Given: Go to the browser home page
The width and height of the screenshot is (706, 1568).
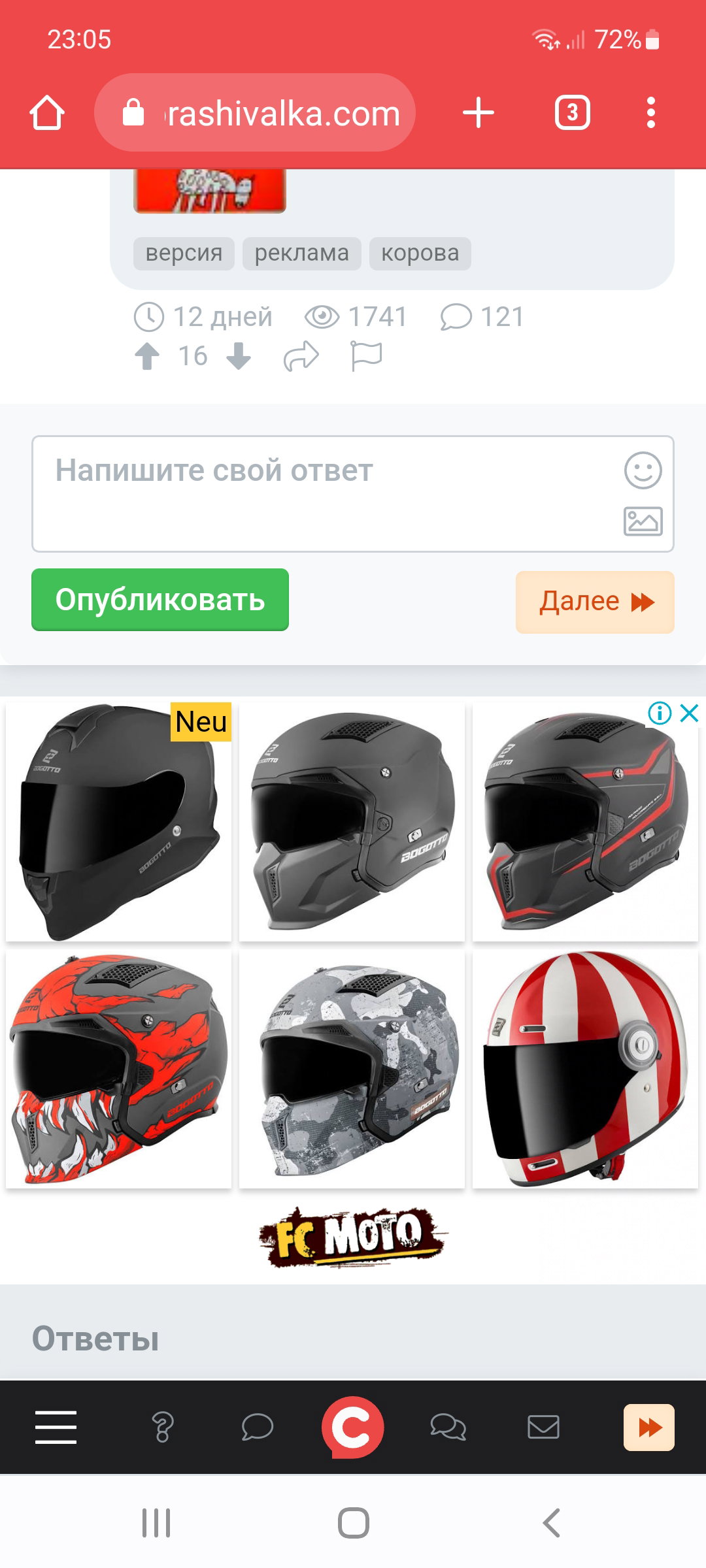Looking at the screenshot, I should coord(47,113).
